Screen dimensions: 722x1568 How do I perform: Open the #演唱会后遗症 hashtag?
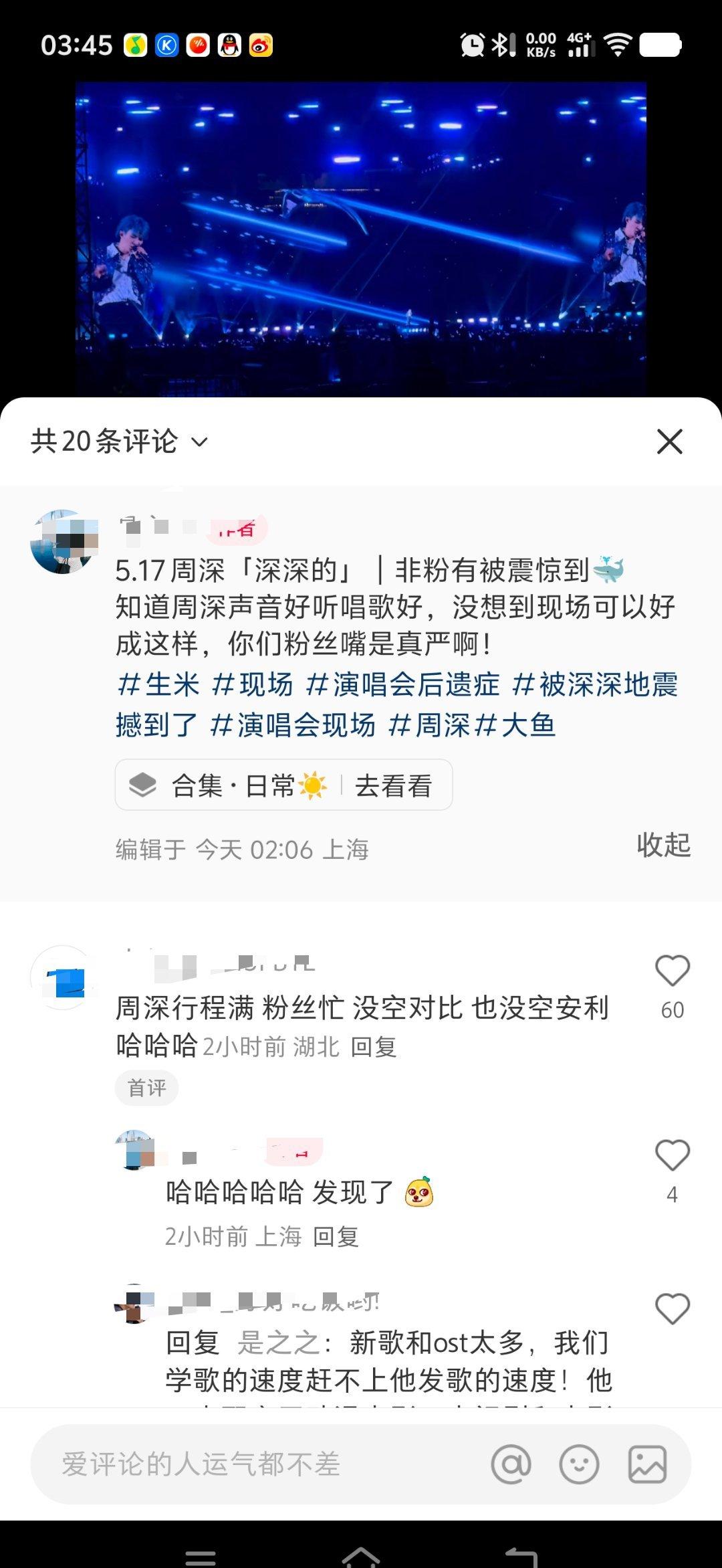click(x=403, y=684)
